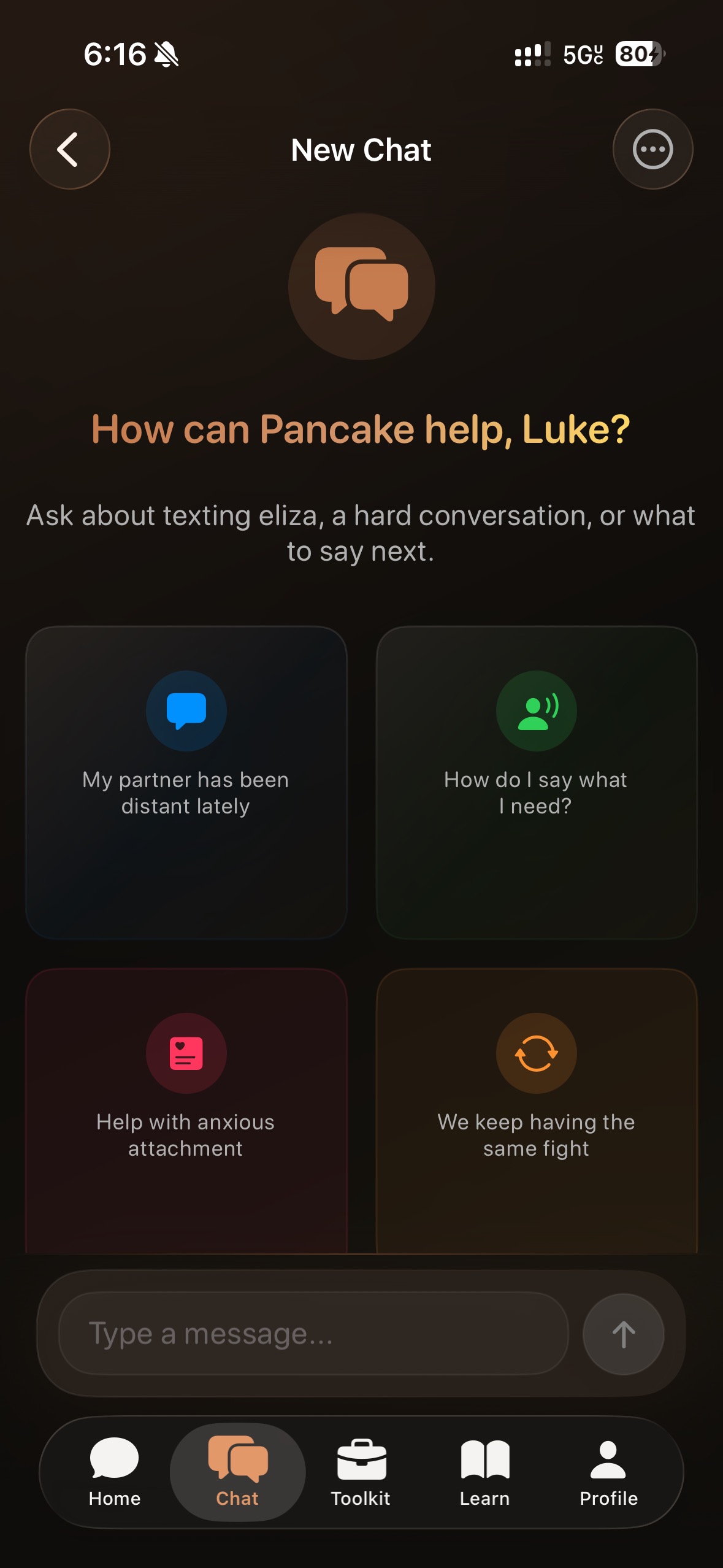Screen dimensions: 723x1568
Task: Switch to the Learn section
Action: [x=484, y=1472]
